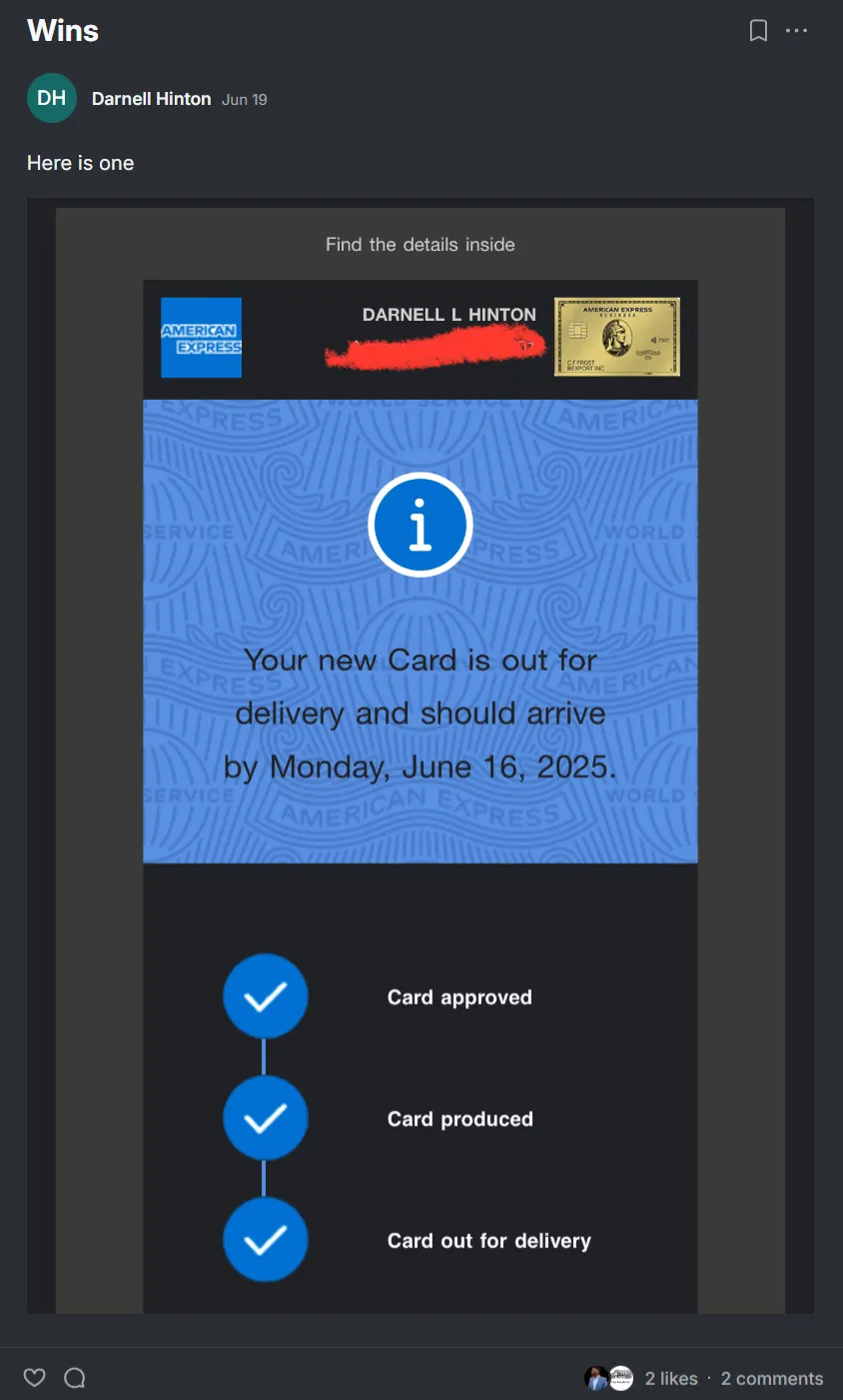Open the post overflow menu
Image resolution: width=843 pixels, height=1400 pixels.
click(x=796, y=31)
